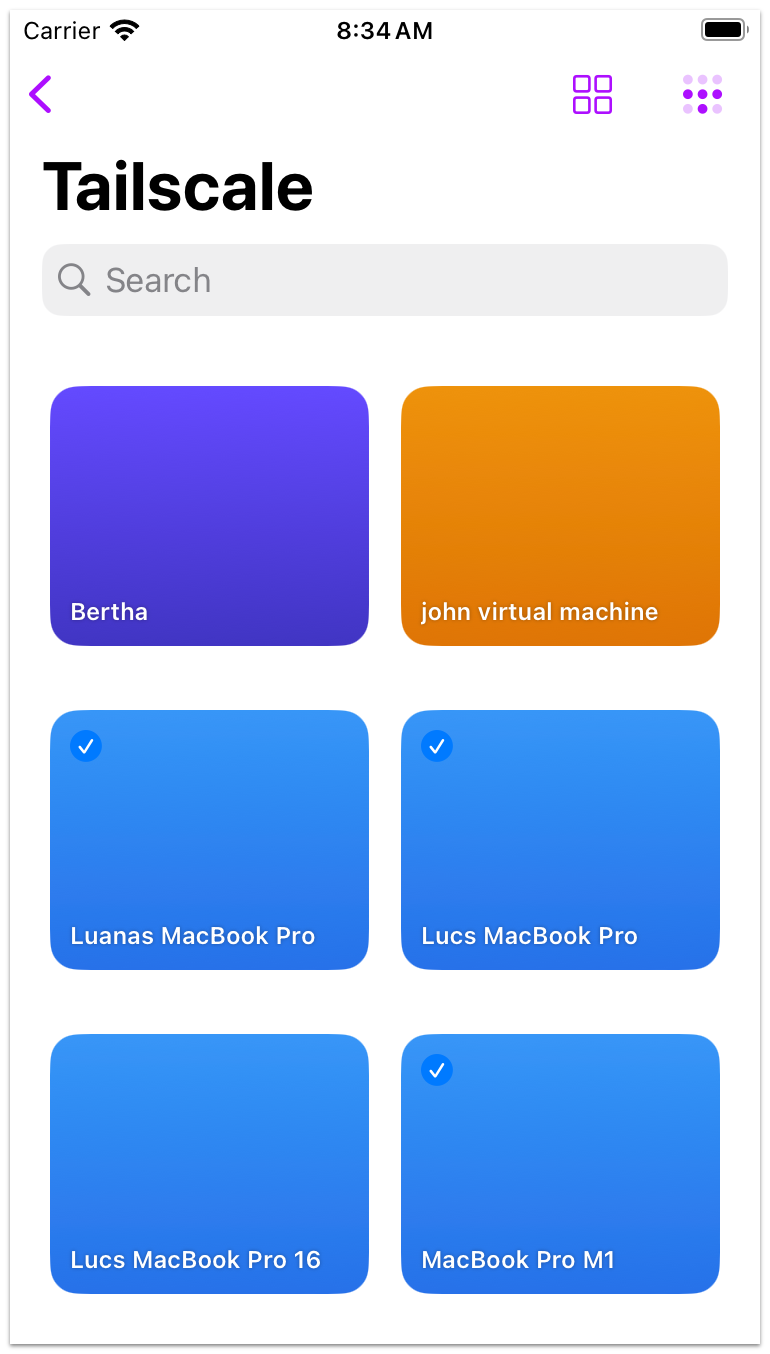This screenshot has width=770, height=1354.
Task: Switch to the large grid layout
Action: click(592, 95)
